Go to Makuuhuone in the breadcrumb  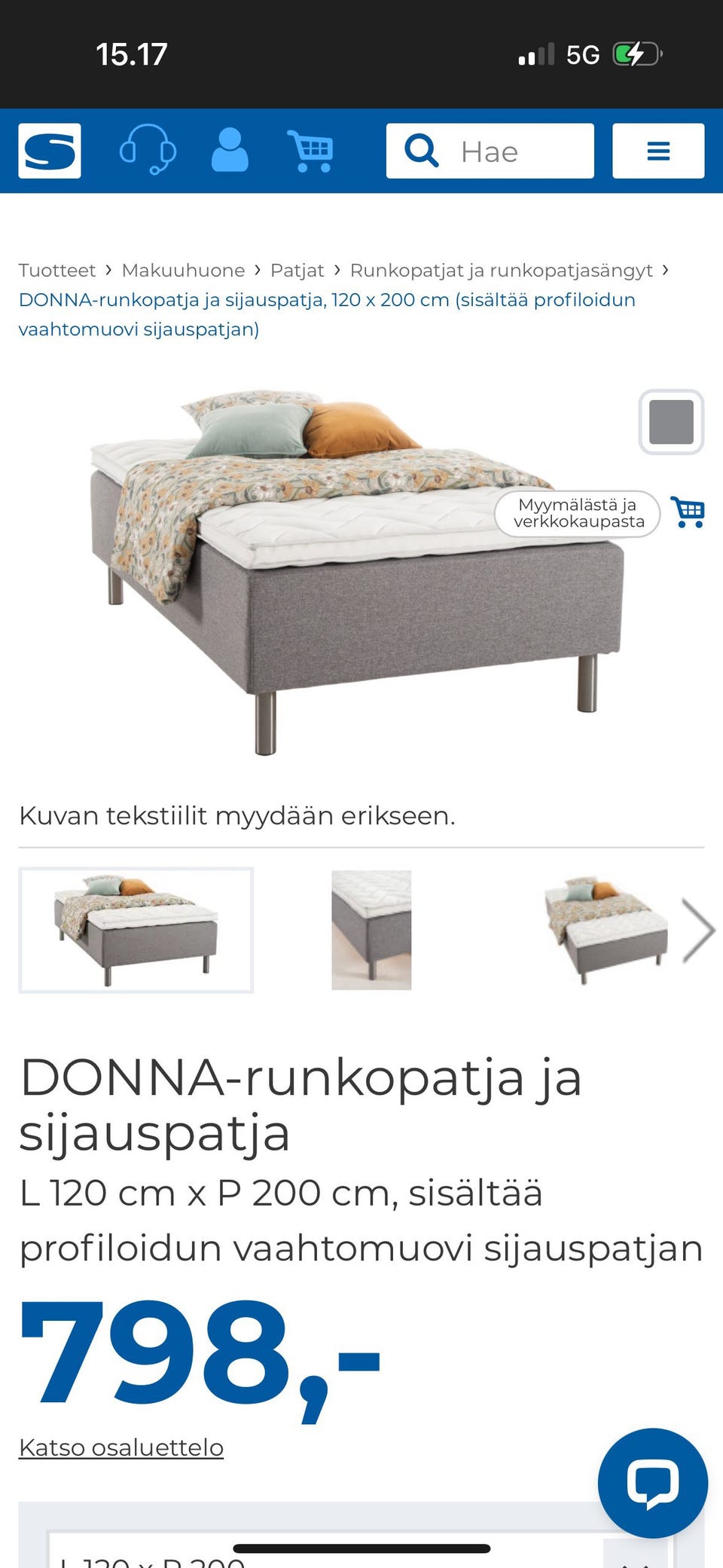(x=184, y=270)
